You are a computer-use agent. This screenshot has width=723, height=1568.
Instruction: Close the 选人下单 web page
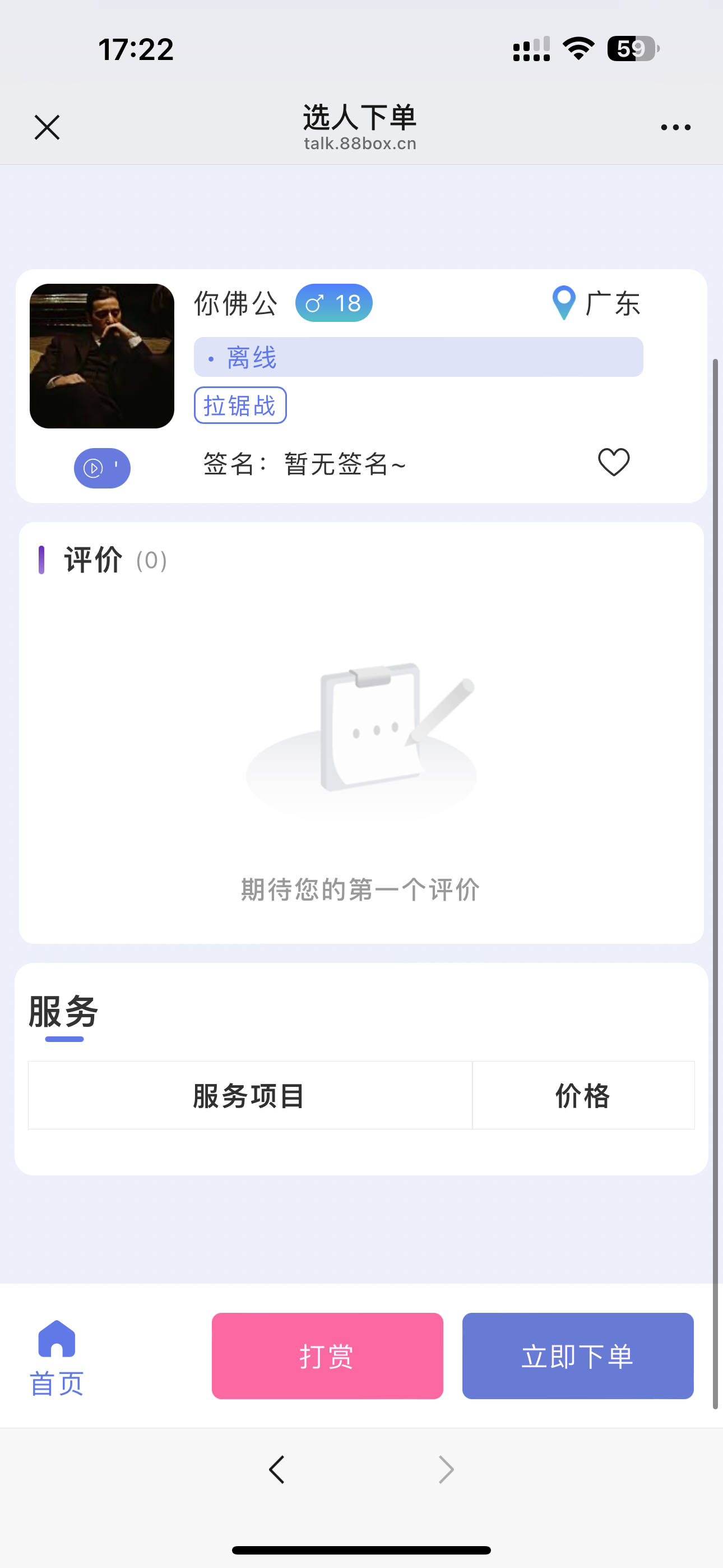tap(47, 127)
